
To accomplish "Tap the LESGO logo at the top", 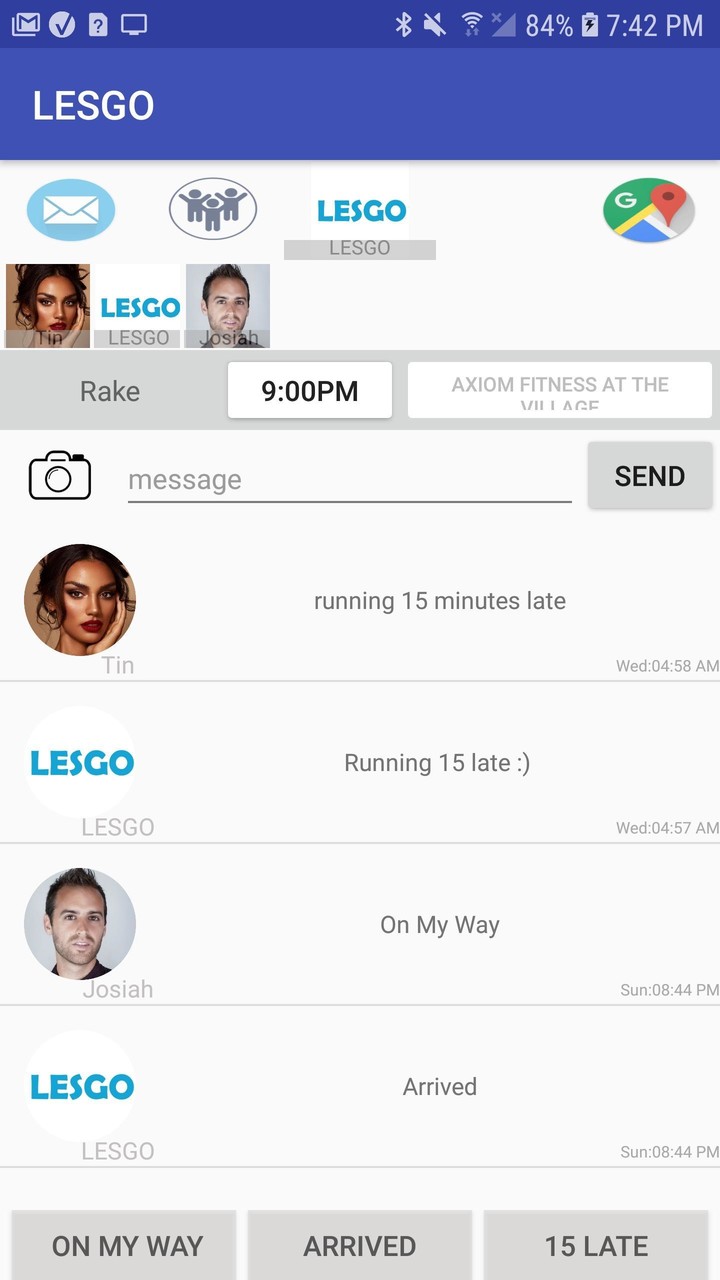I will [359, 210].
